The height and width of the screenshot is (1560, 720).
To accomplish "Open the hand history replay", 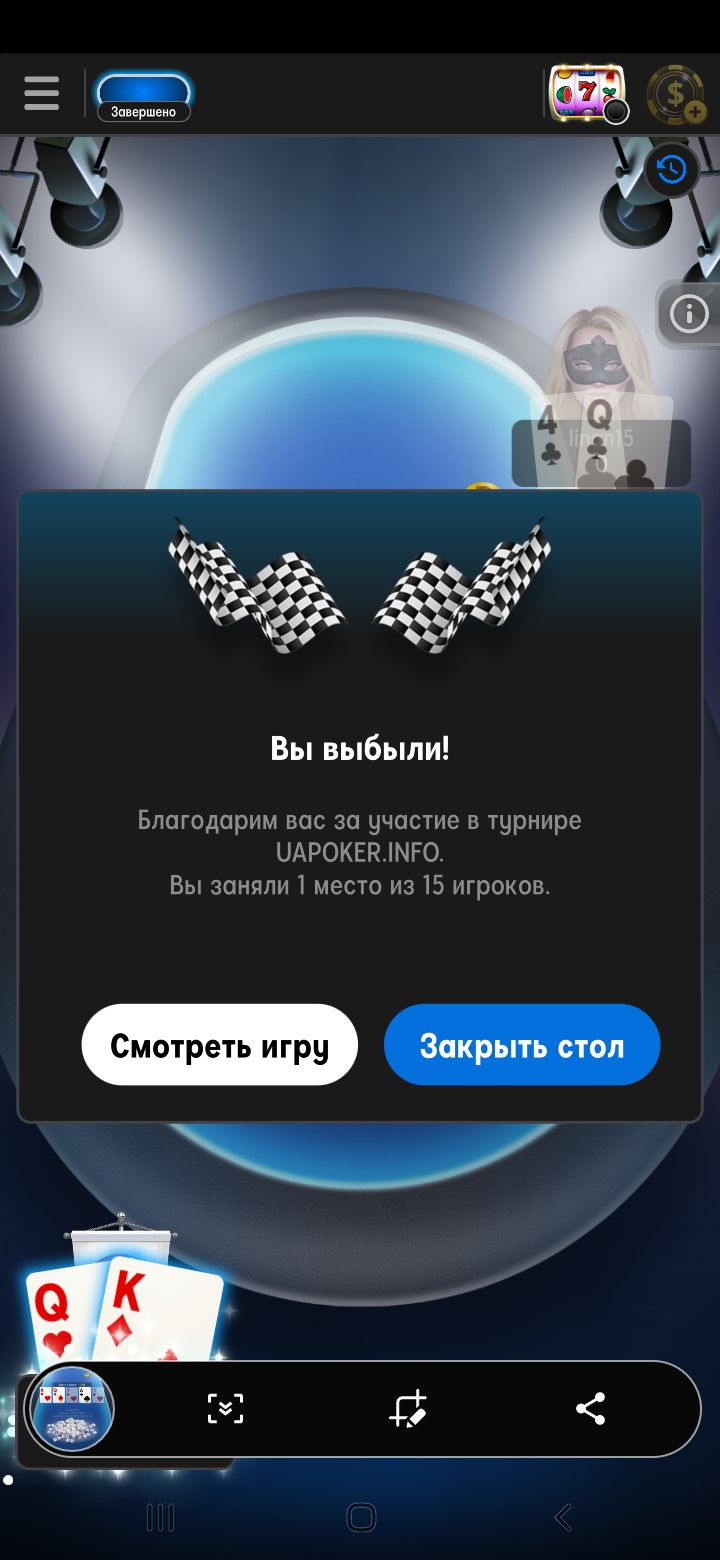I will (x=671, y=170).
